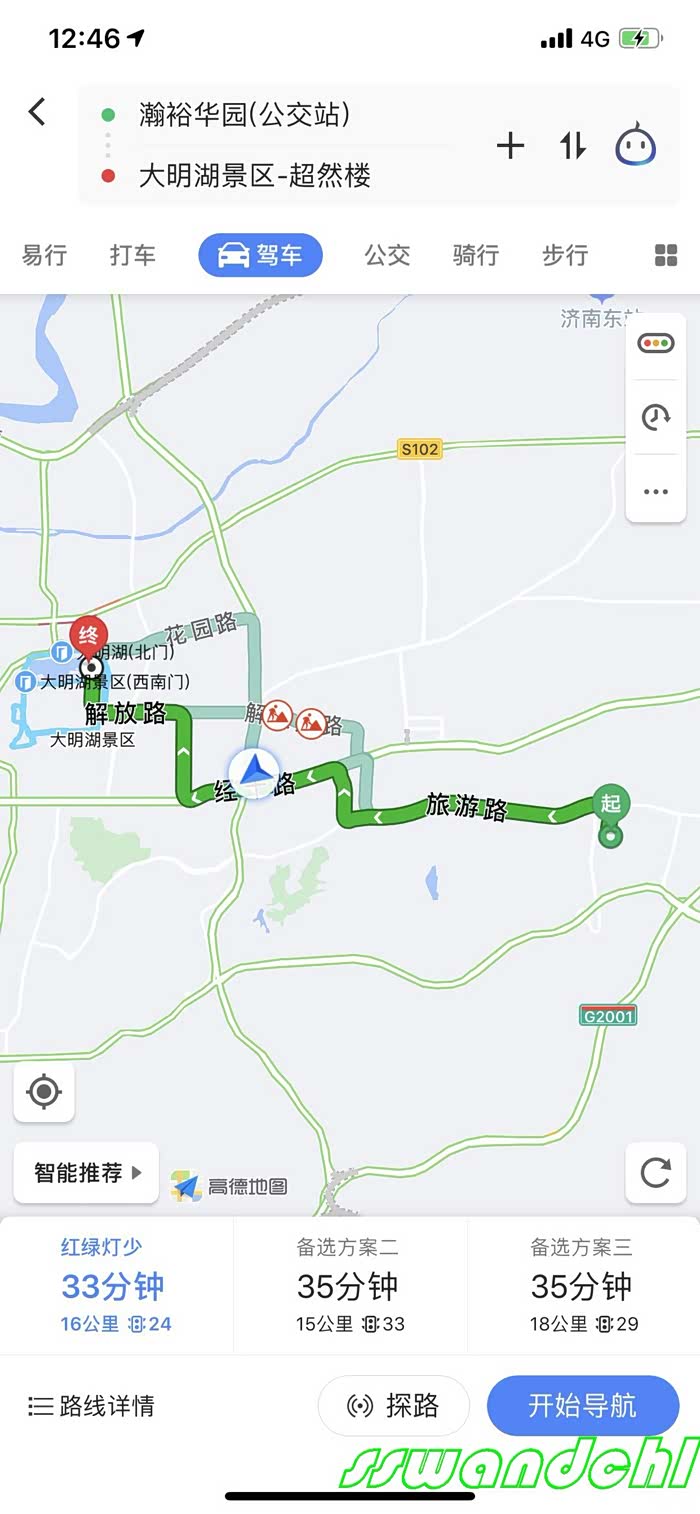Go back with the top-left arrow

[37, 112]
